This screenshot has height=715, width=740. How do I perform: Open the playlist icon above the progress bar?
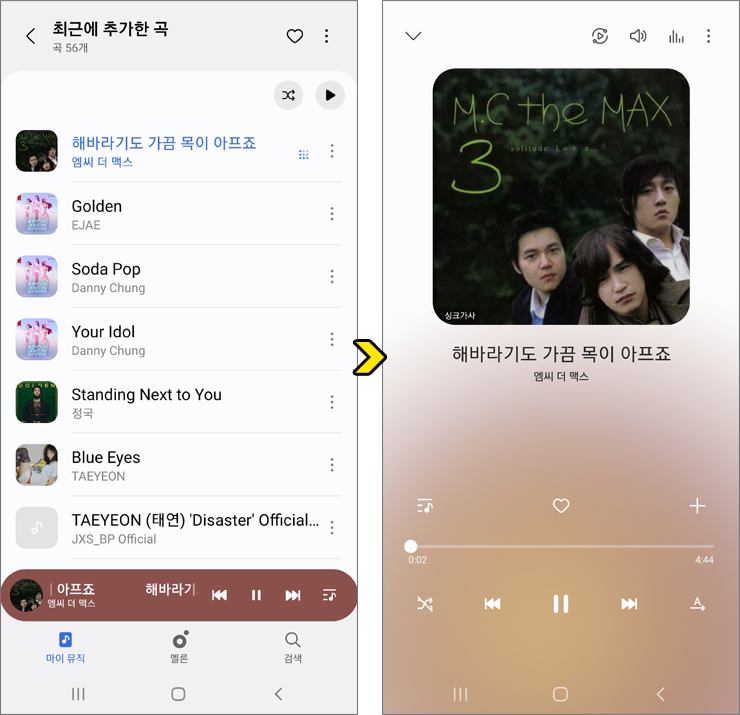(x=425, y=506)
